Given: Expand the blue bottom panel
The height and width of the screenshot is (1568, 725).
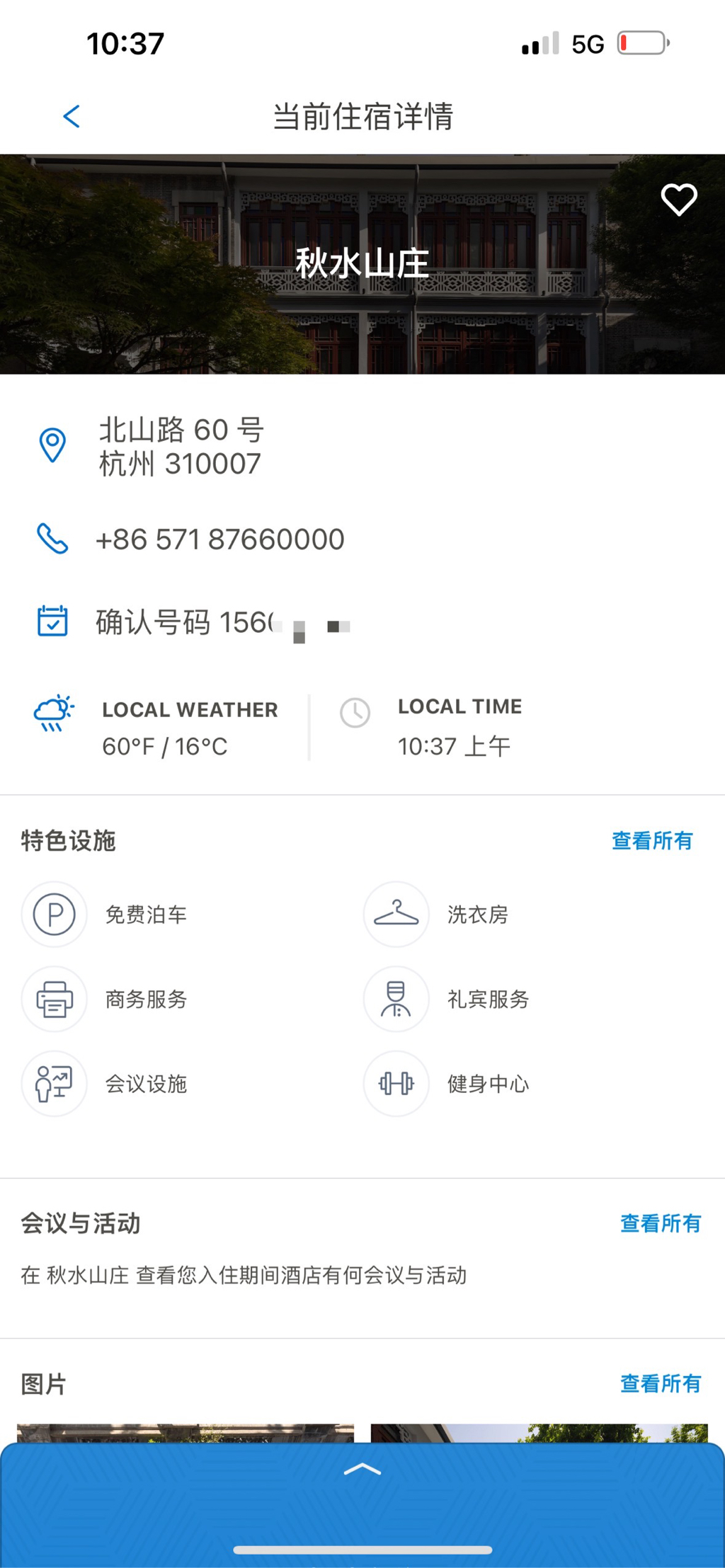Looking at the screenshot, I should pyautogui.click(x=362, y=1471).
